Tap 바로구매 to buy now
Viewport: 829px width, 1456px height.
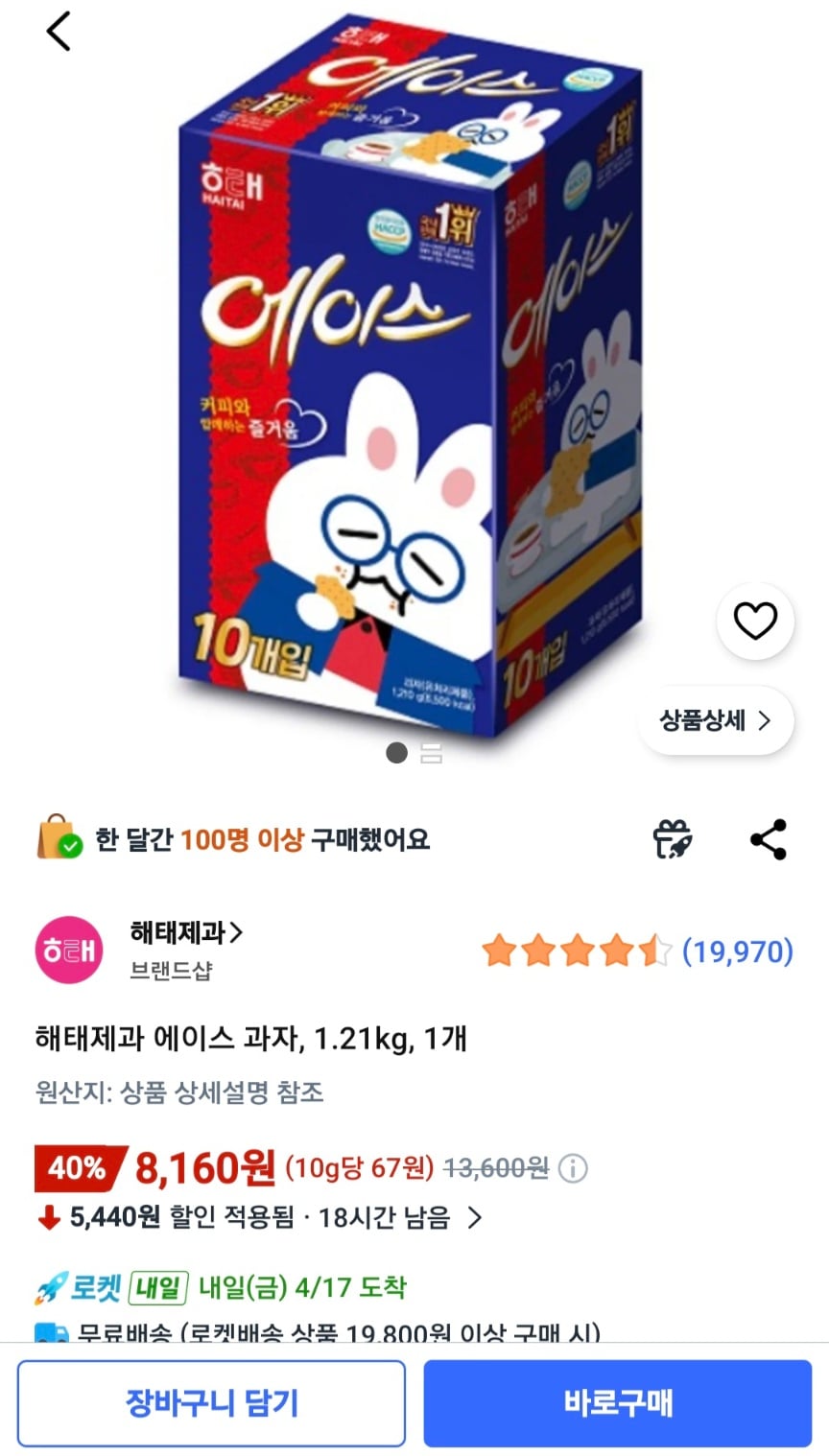tap(617, 1402)
